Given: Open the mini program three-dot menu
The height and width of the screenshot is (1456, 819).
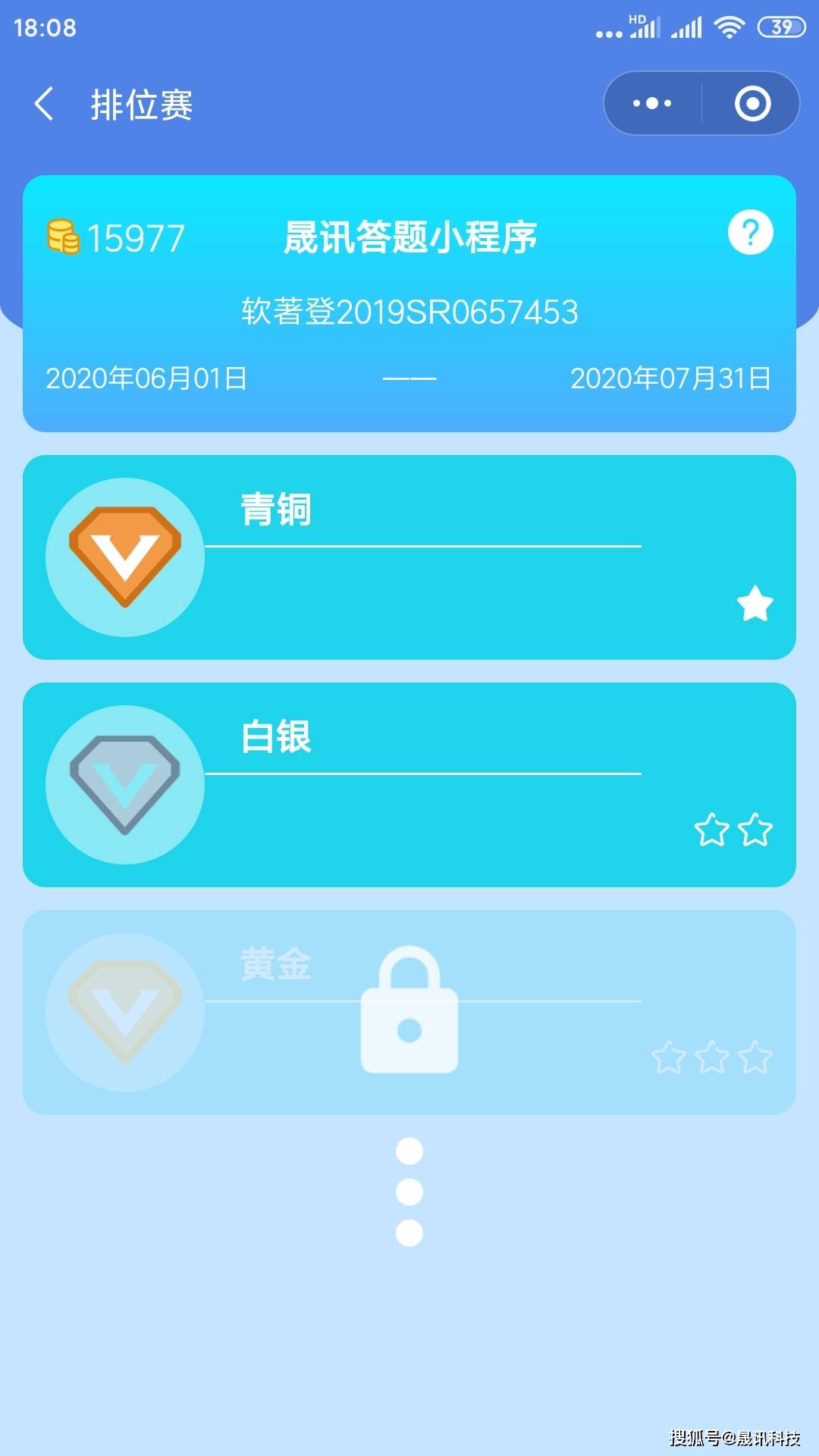Looking at the screenshot, I should coord(652,103).
